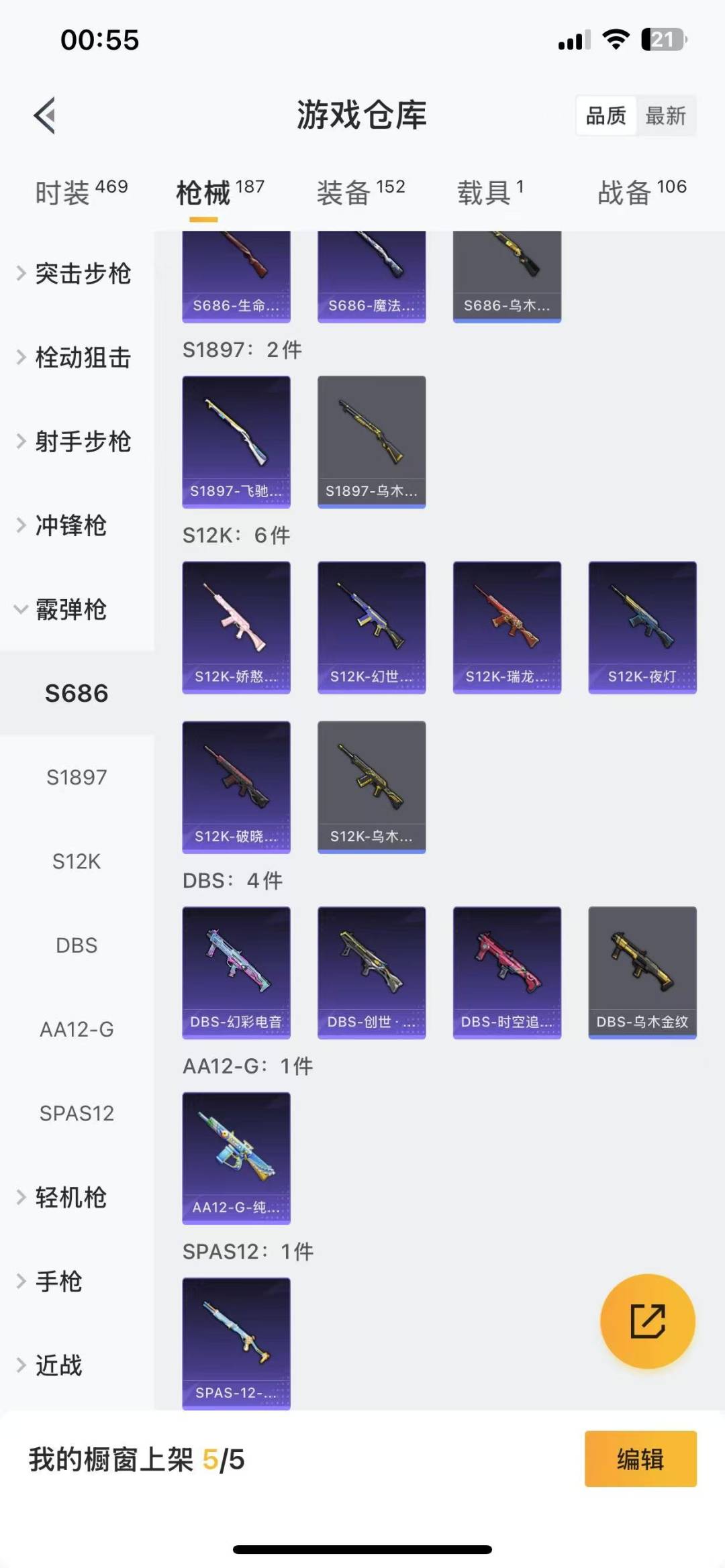Viewport: 725px width, 1568px height.
Task: Open the AA12-G skin tile
Action: pyautogui.click(x=236, y=1158)
